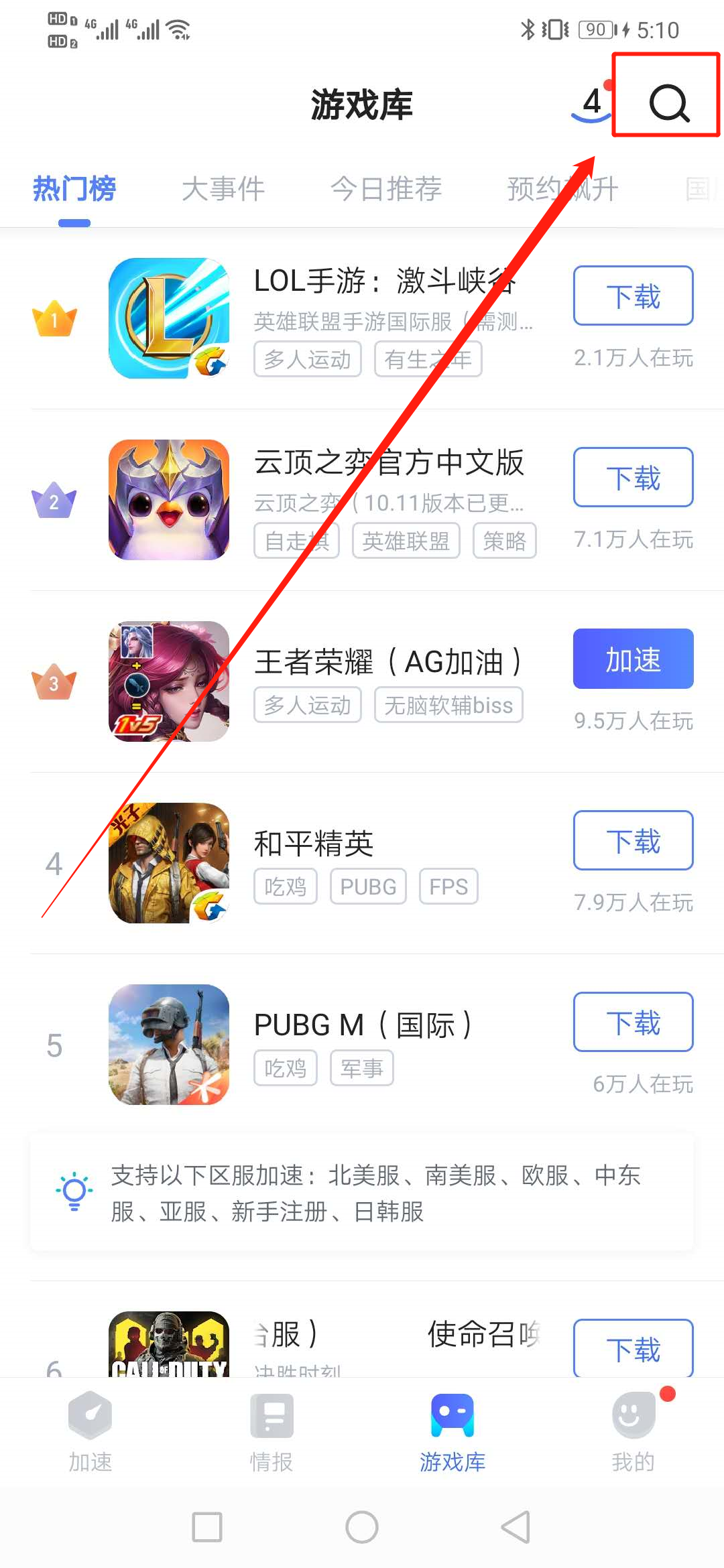This screenshot has width=724, height=1568.
Task: Switch to the 情报 bottom tab
Action: [271, 1432]
